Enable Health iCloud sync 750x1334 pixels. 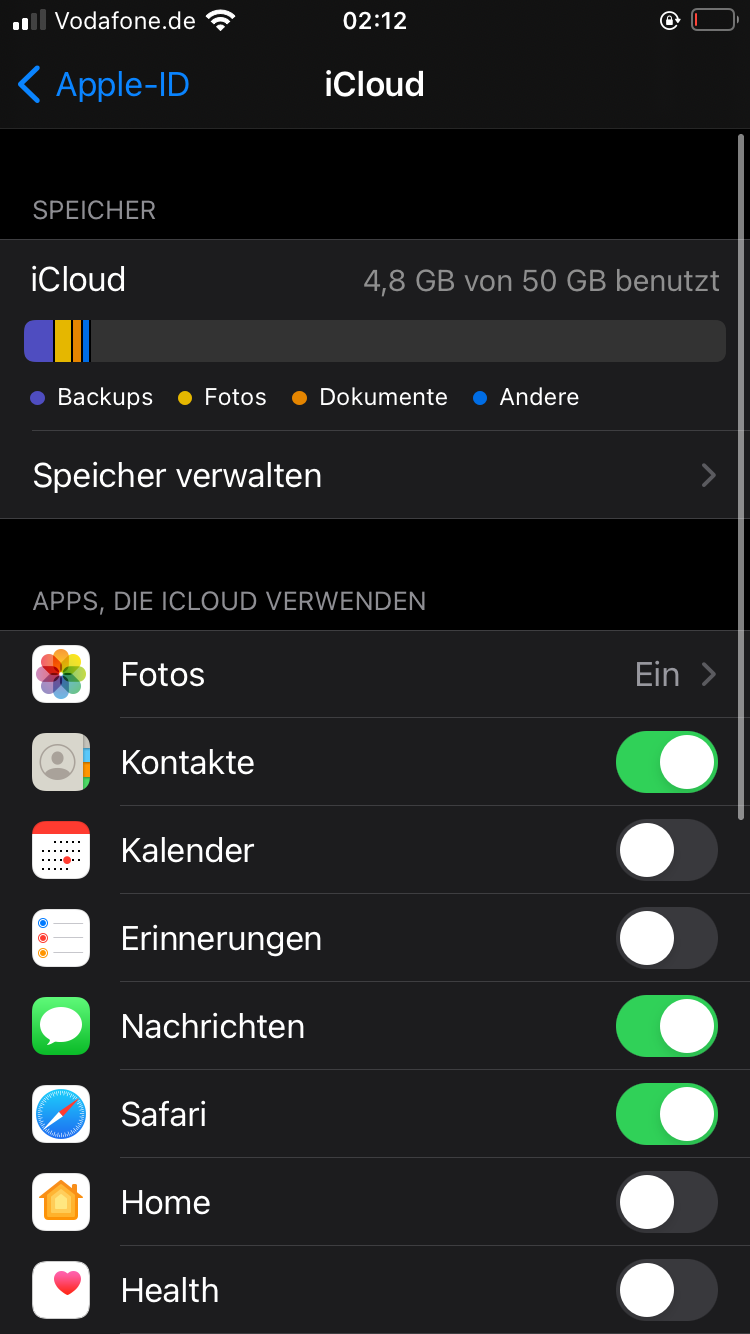(x=666, y=1291)
